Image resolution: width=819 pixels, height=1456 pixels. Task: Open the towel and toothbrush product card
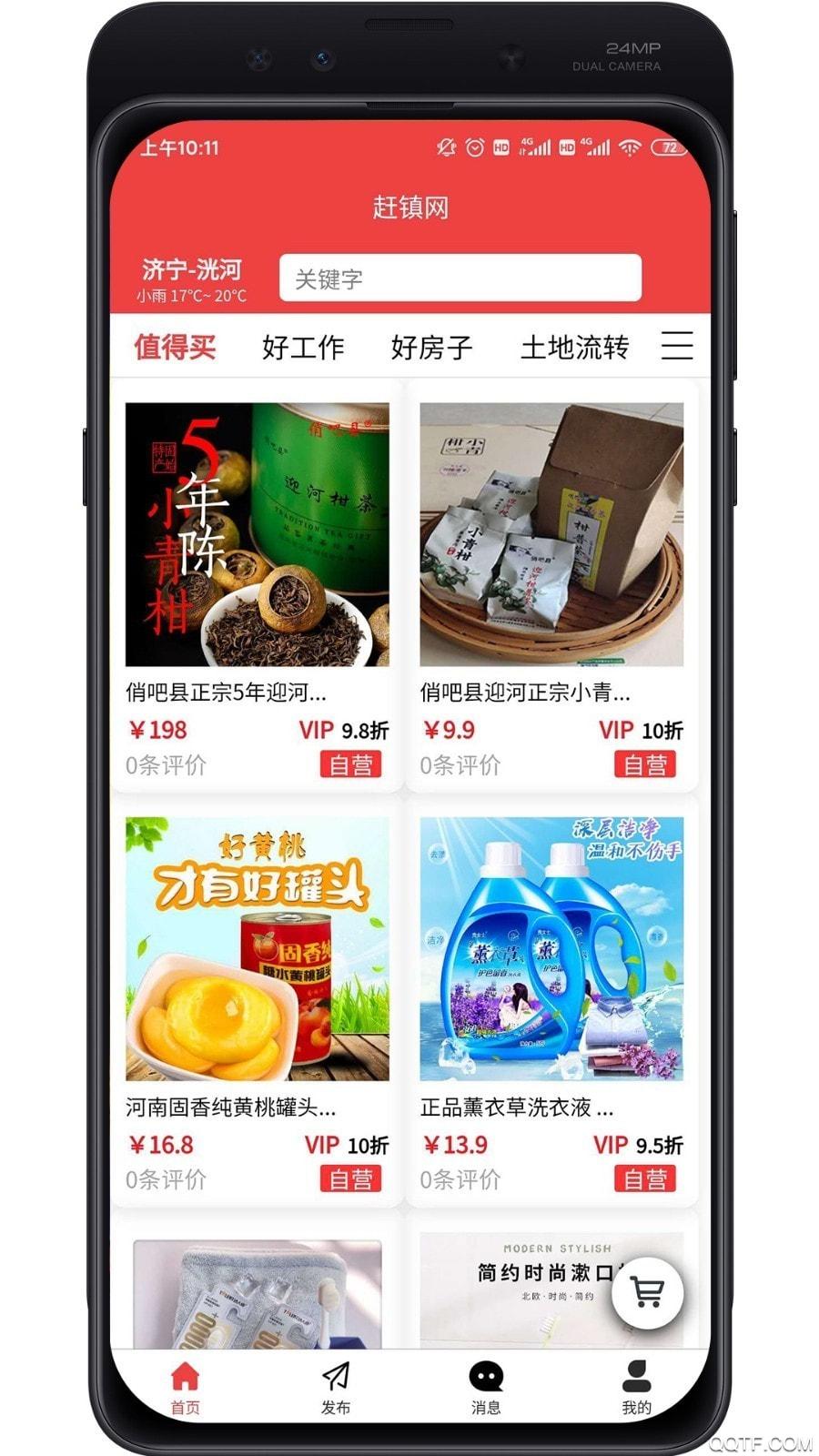click(x=257, y=1285)
